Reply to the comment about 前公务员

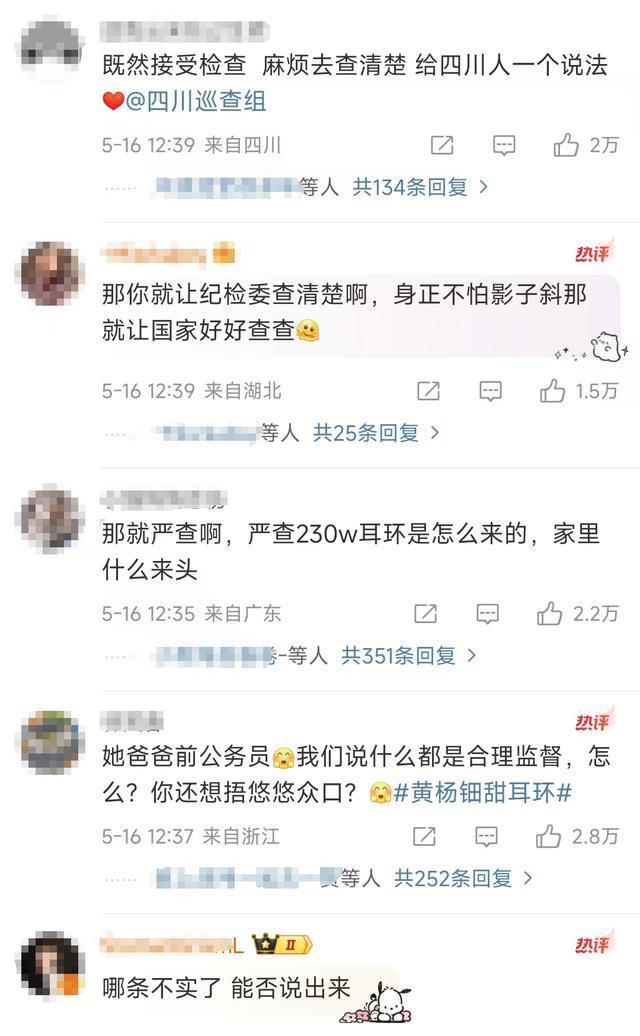pyautogui.click(x=487, y=836)
